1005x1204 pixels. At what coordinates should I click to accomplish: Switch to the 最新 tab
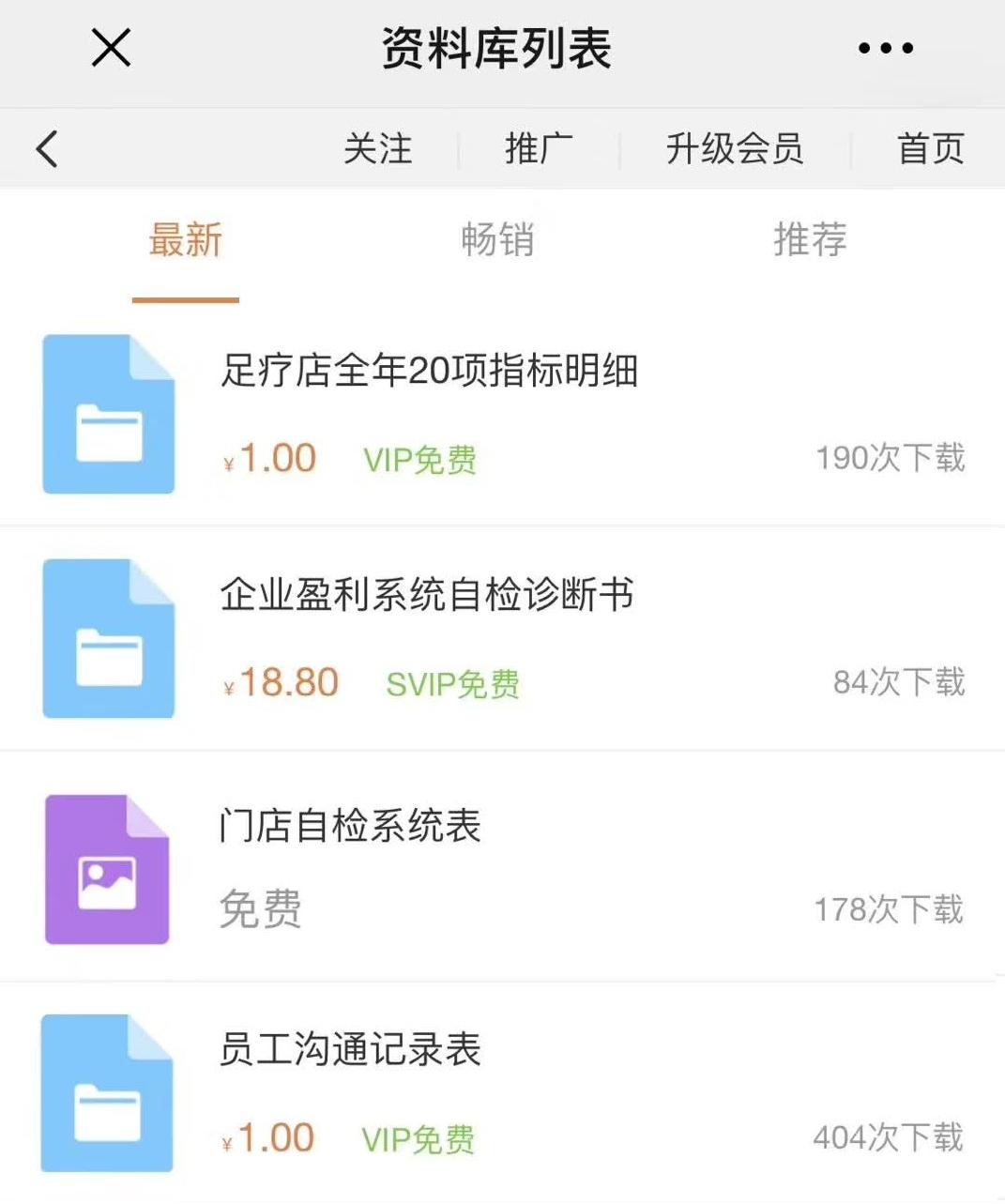(186, 240)
